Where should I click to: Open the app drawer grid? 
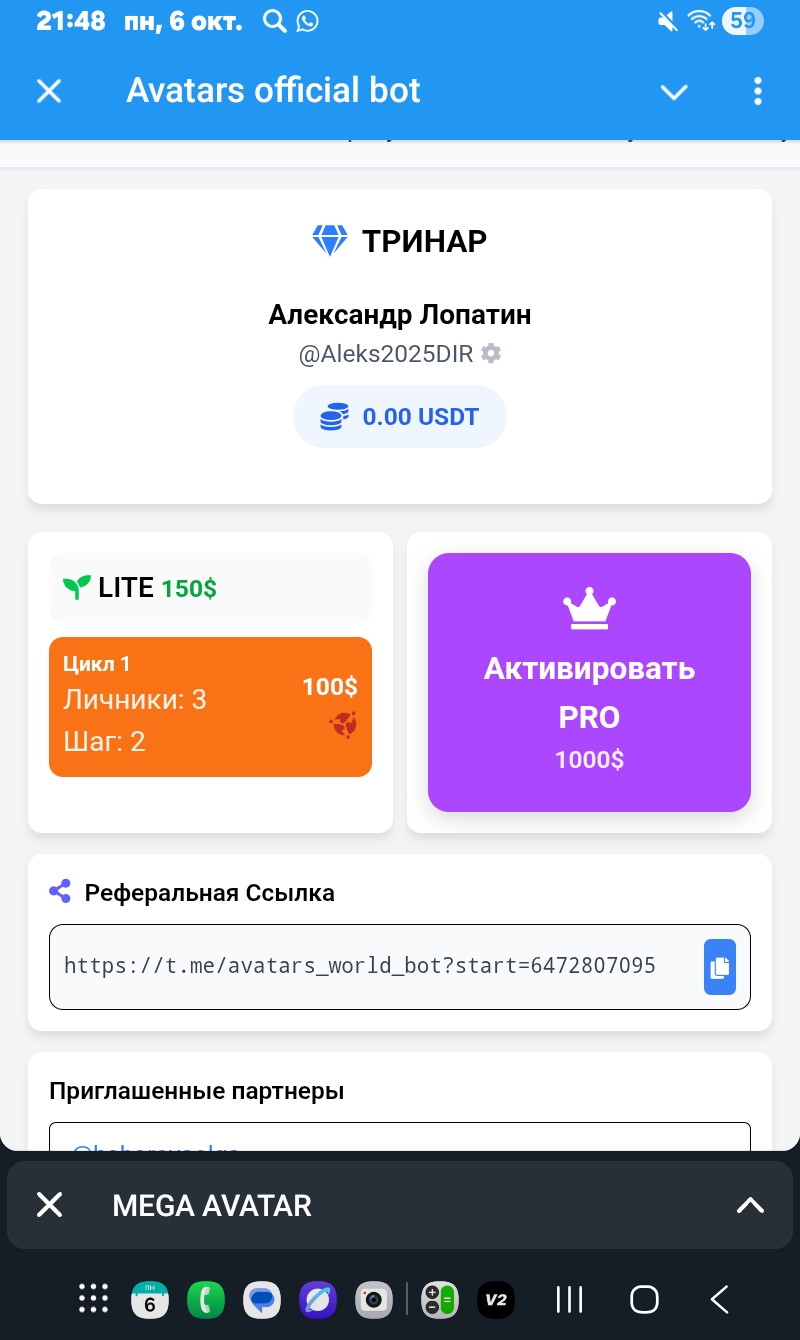click(93, 1299)
